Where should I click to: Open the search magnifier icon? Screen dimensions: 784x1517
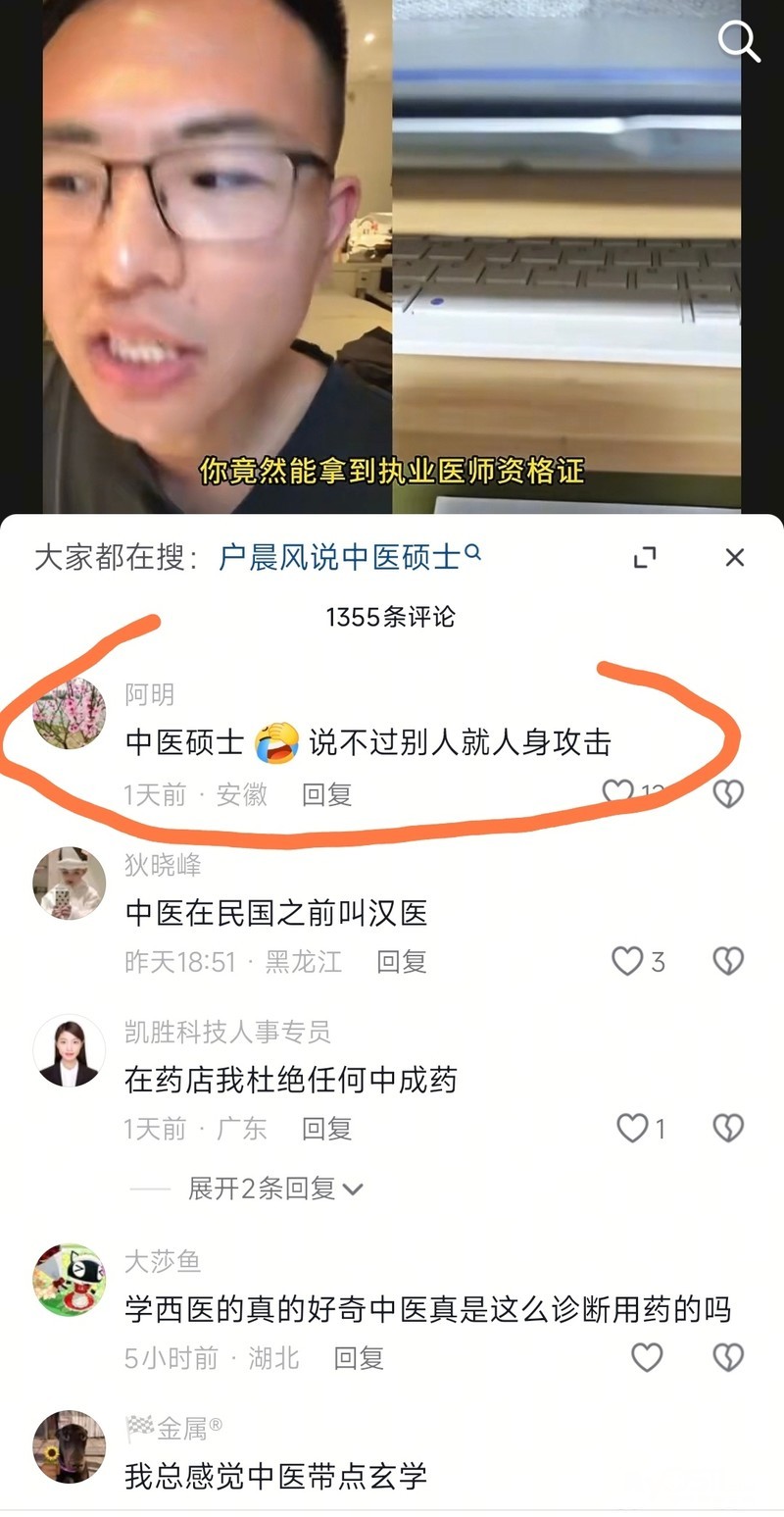point(738,42)
